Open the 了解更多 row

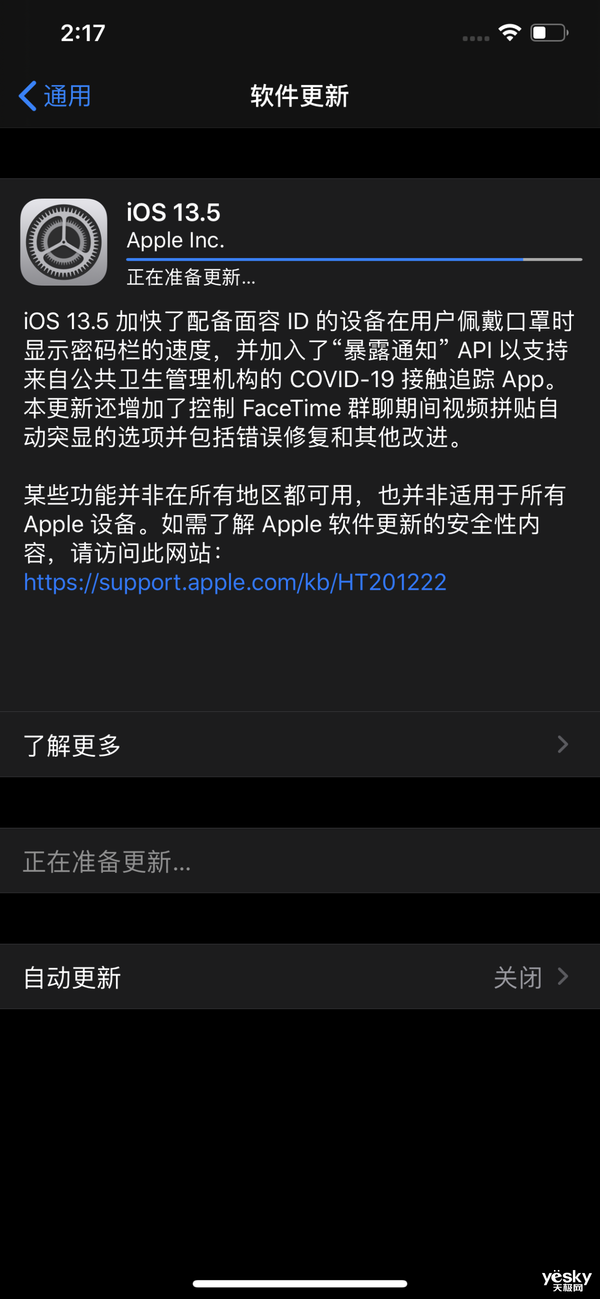tap(299, 745)
